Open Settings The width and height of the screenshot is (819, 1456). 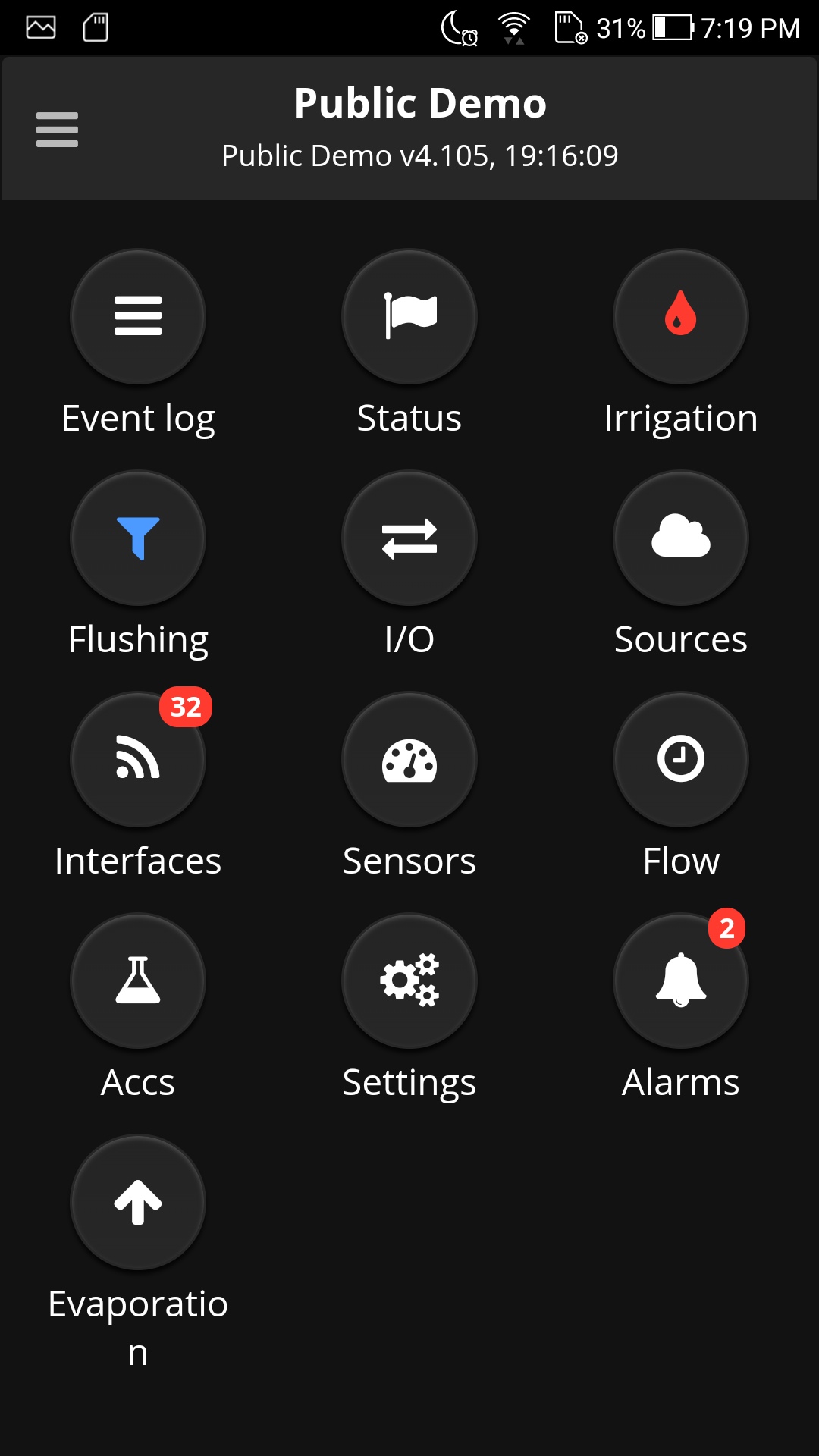pos(409,981)
